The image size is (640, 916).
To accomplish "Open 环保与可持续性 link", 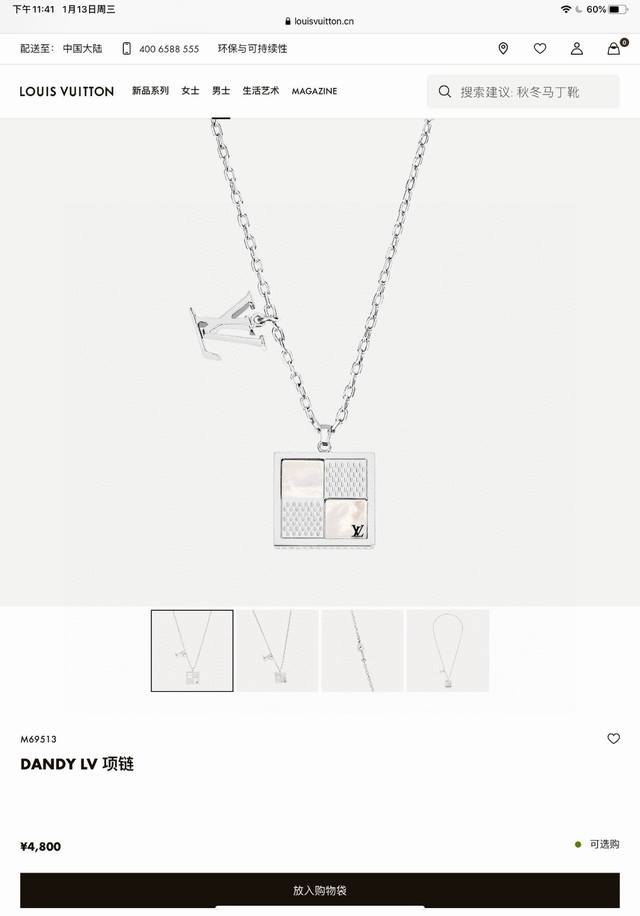I will [252, 48].
